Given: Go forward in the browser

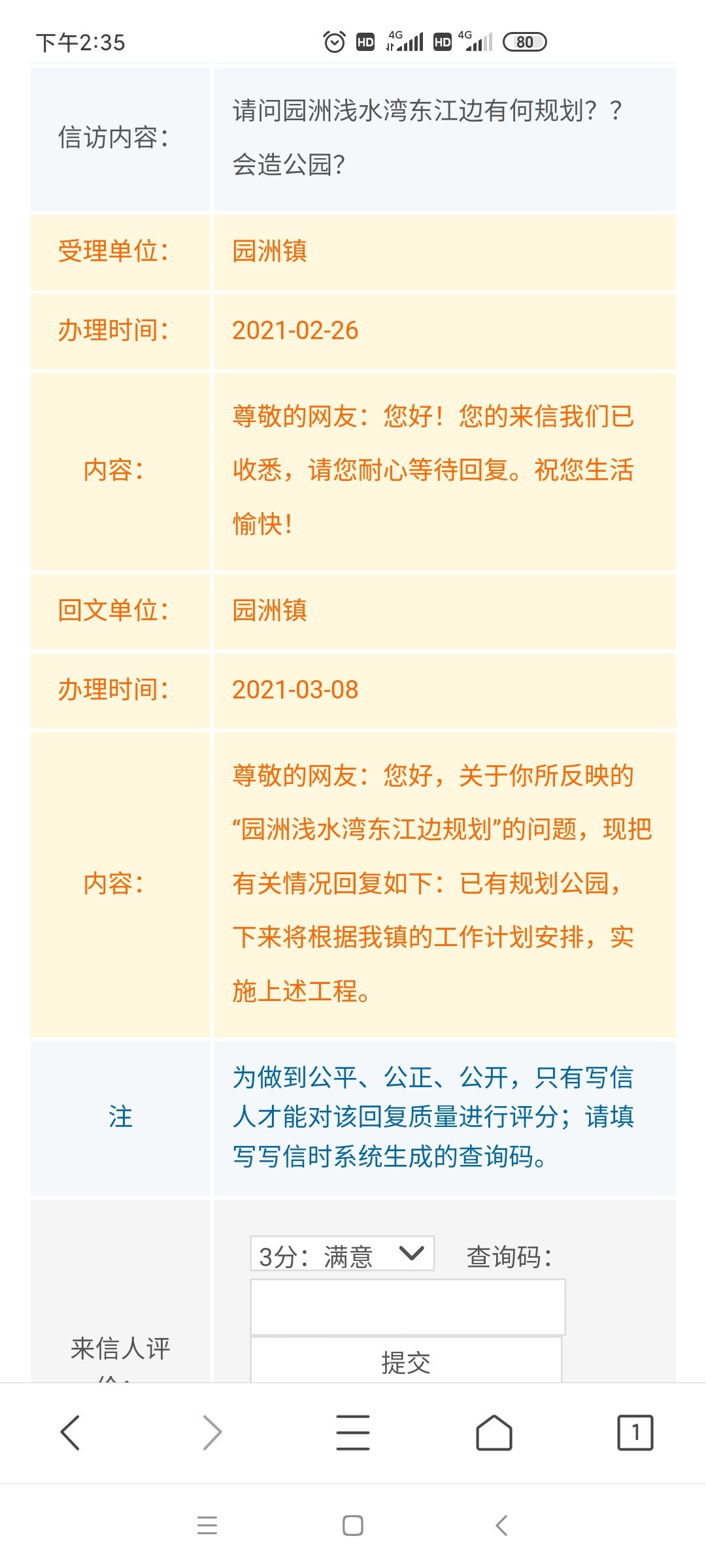Looking at the screenshot, I should 212,1433.
